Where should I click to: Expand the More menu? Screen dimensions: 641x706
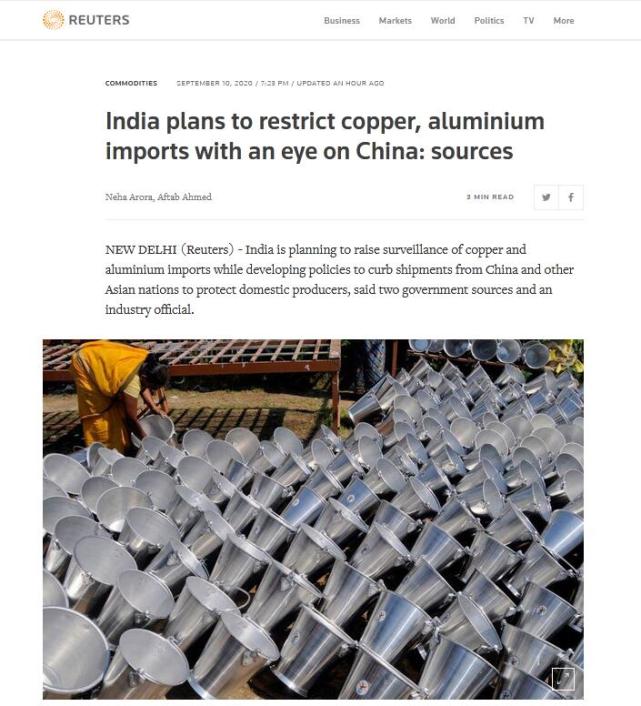pos(563,20)
